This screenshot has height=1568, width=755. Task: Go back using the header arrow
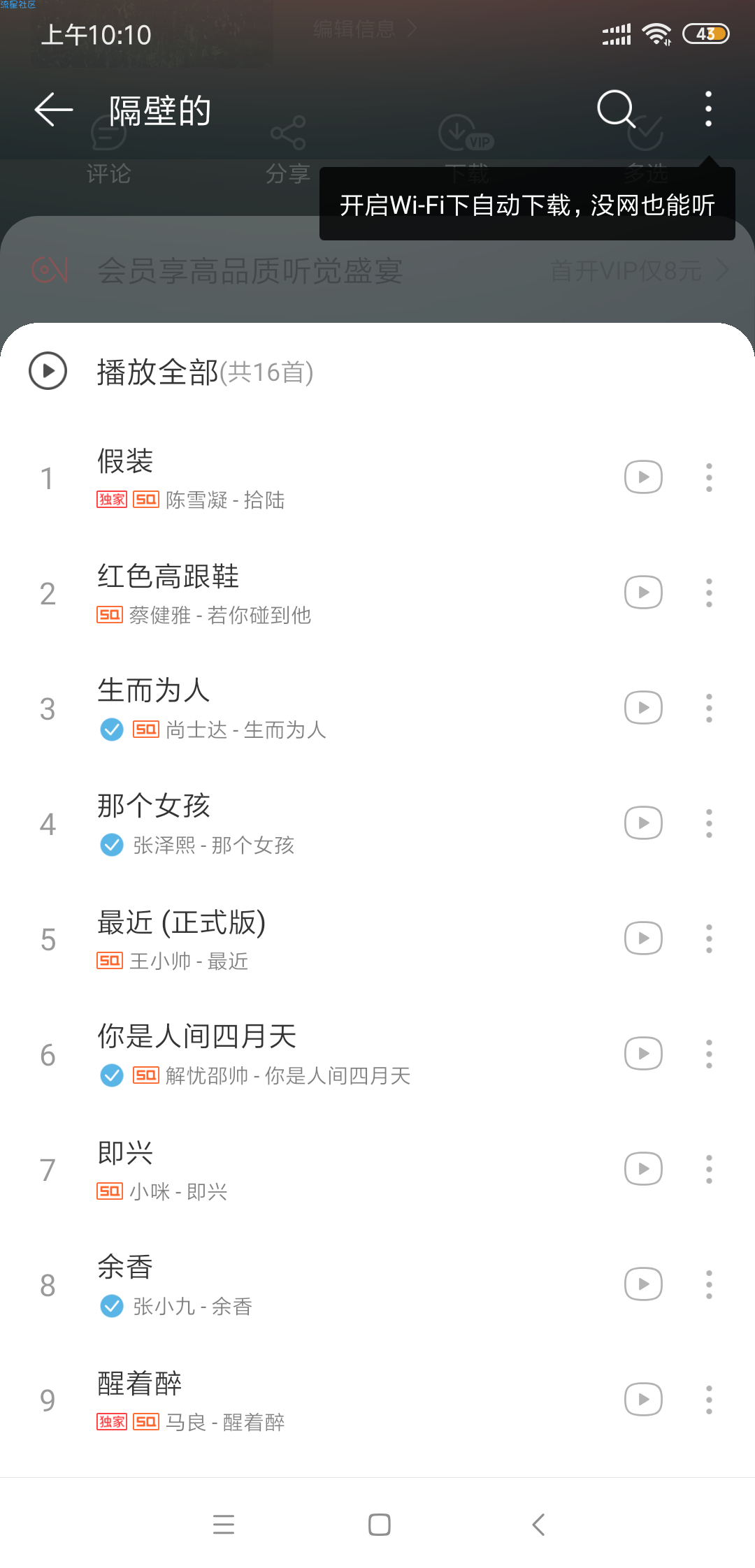click(54, 110)
